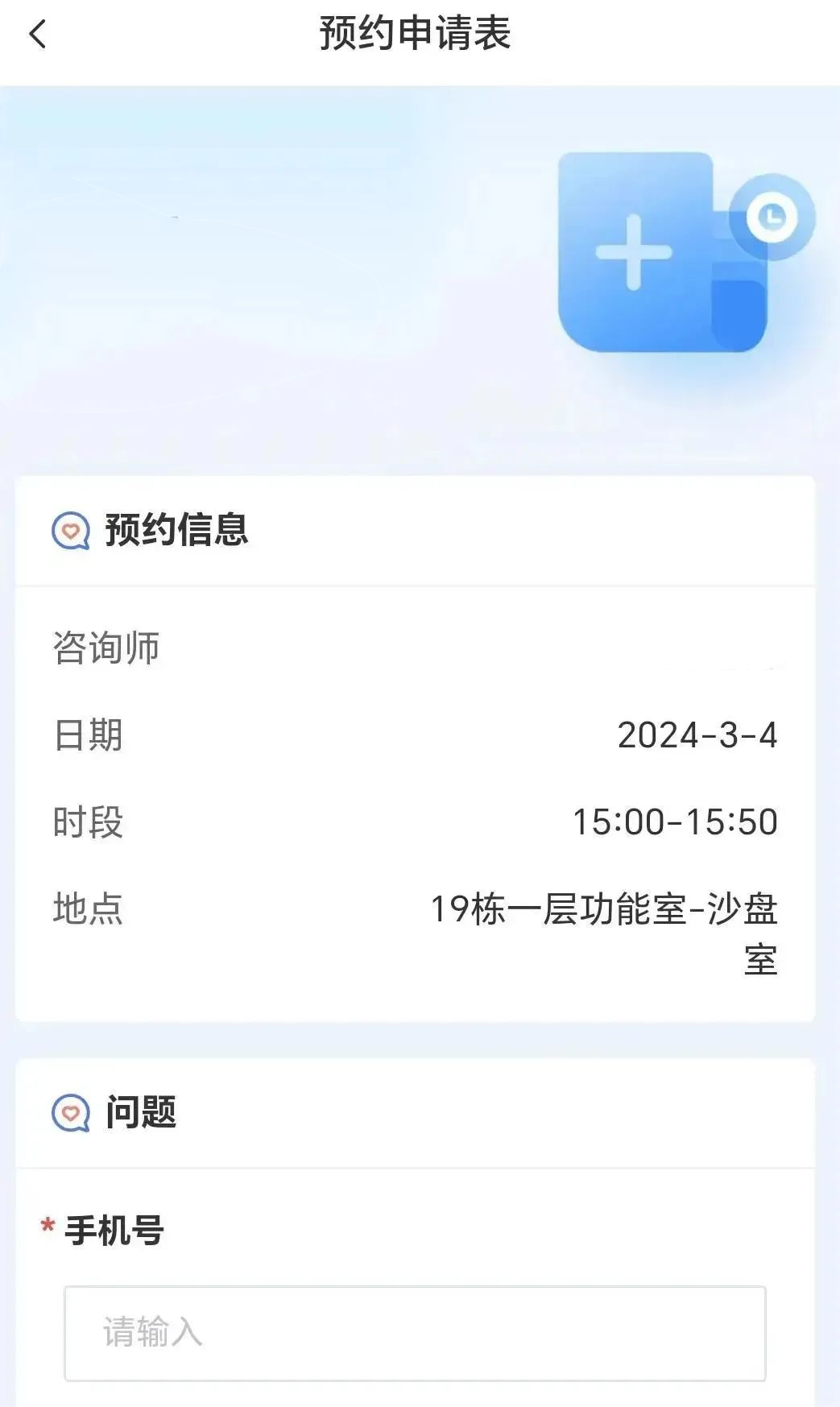Click the clock badge on the calendar illustration

click(x=772, y=216)
